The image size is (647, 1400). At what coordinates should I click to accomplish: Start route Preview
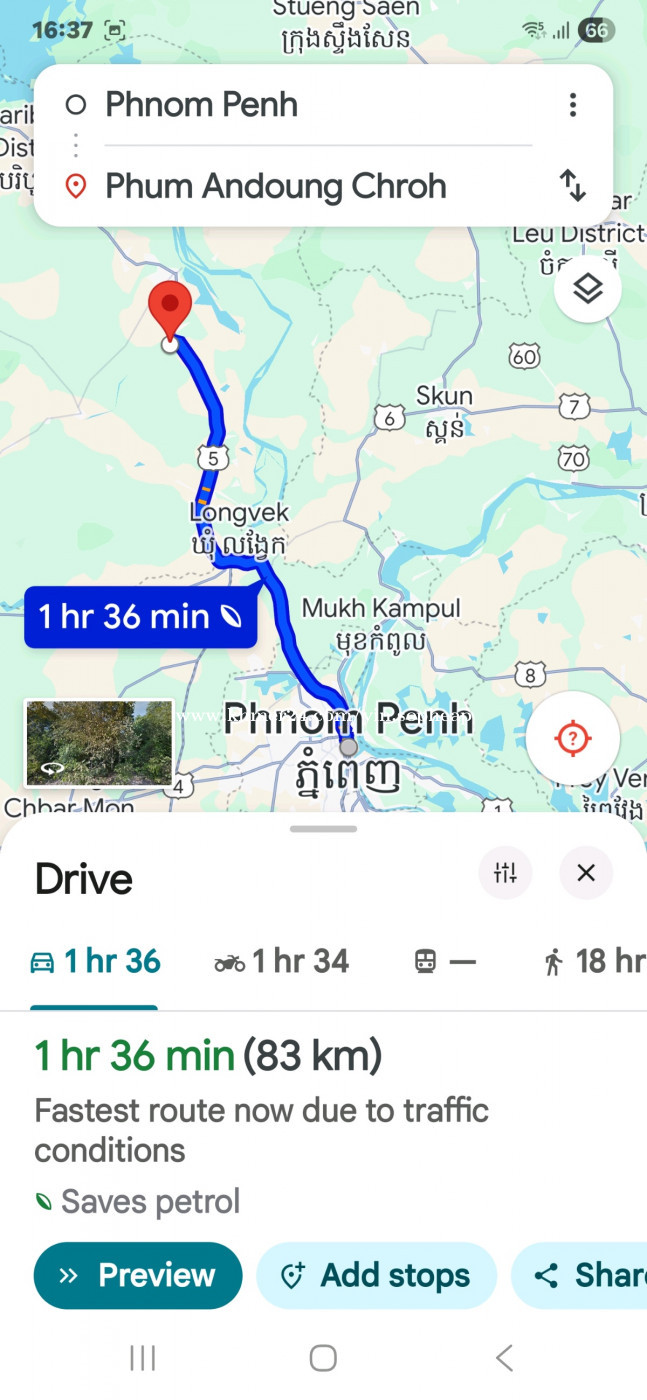(138, 1275)
